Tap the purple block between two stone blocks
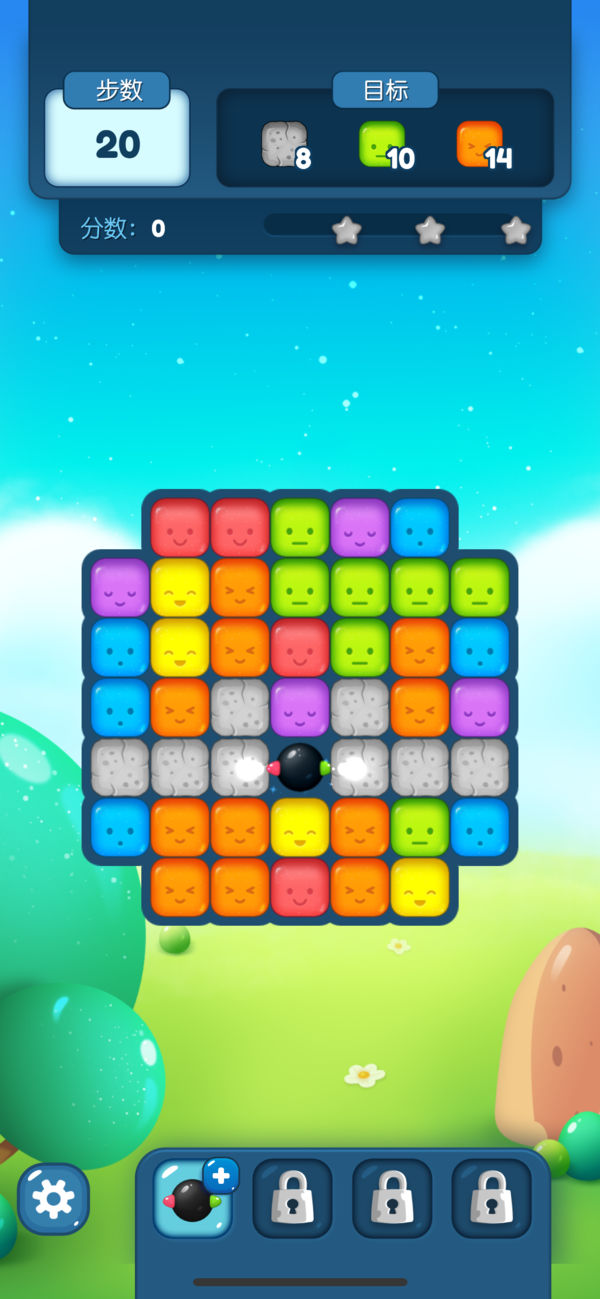 pos(300,707)
